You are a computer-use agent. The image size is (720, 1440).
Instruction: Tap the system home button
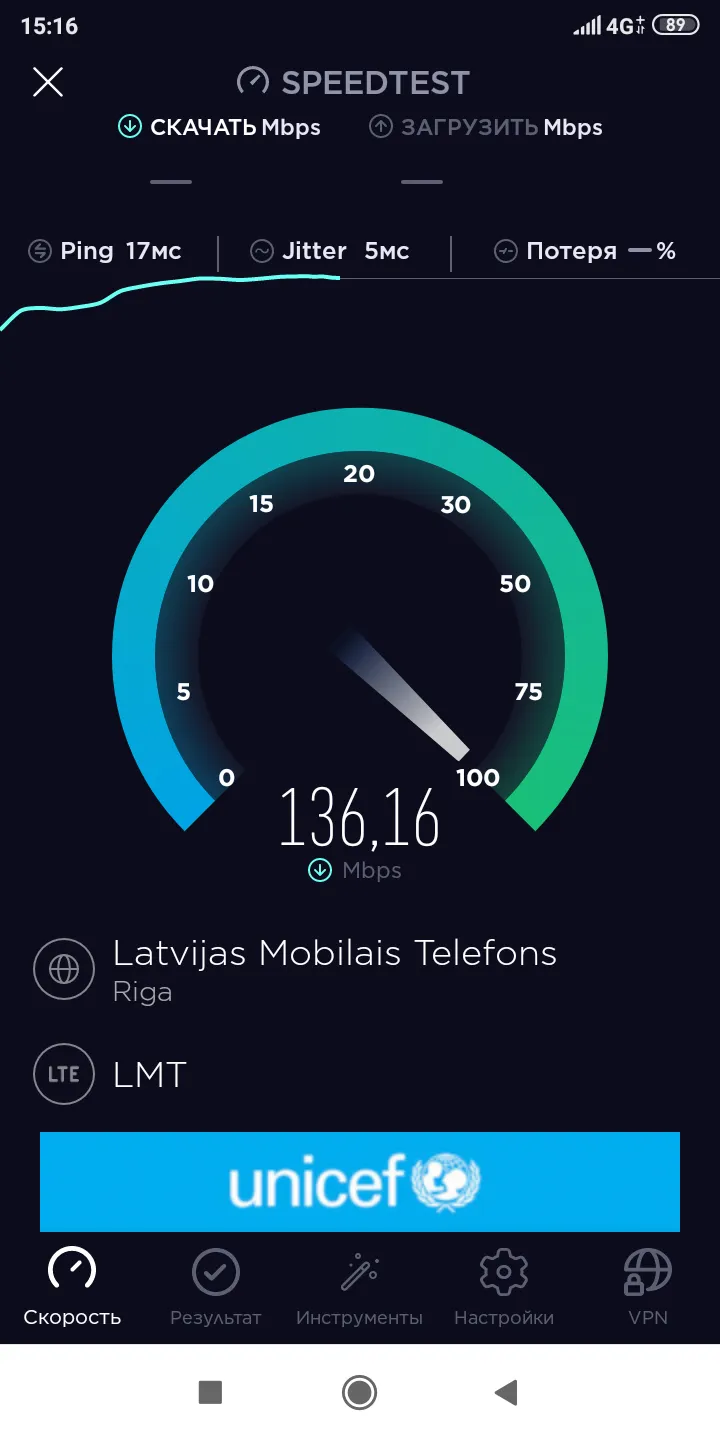(359, 1392)
